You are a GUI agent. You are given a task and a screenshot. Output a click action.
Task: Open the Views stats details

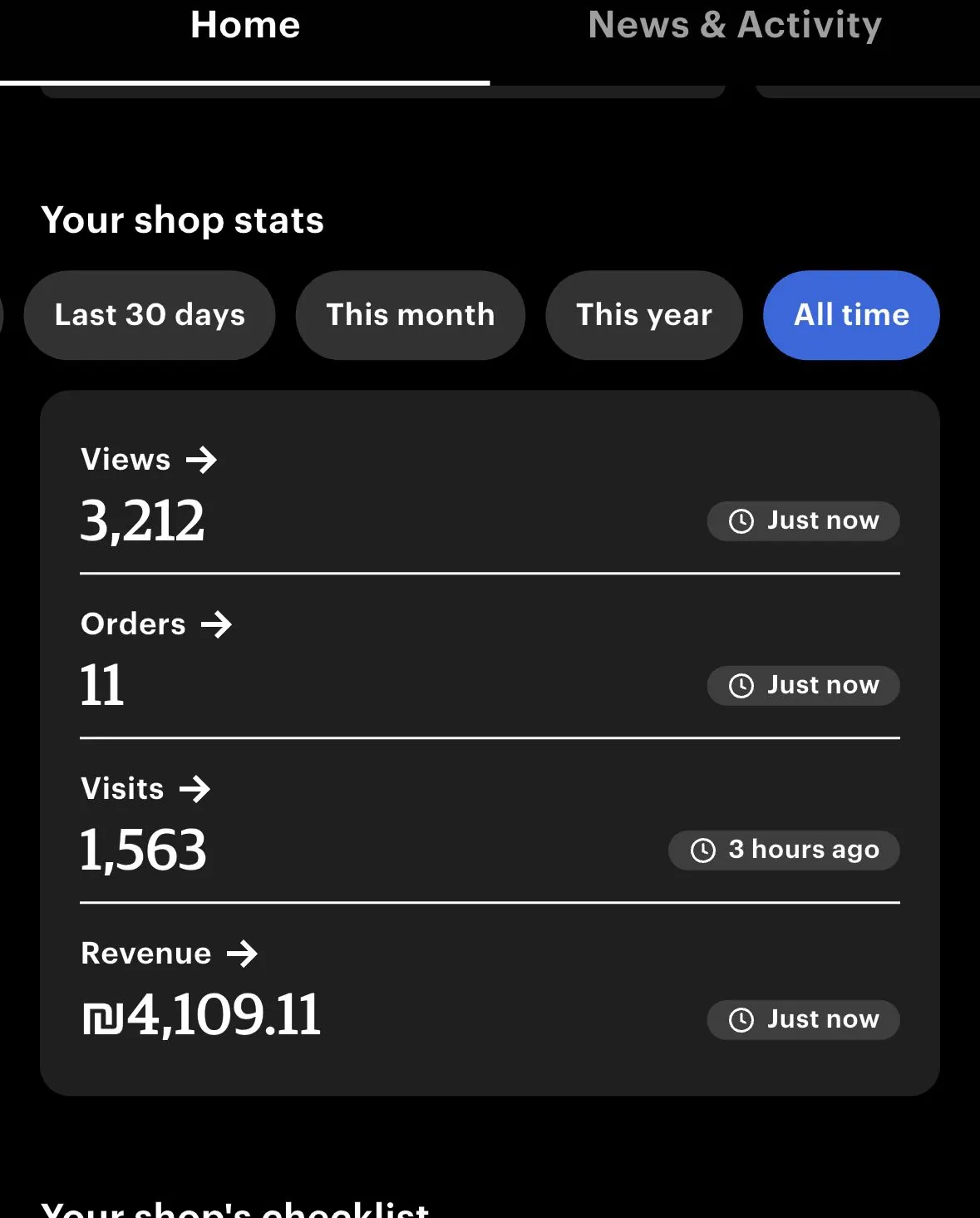(149, 460)
